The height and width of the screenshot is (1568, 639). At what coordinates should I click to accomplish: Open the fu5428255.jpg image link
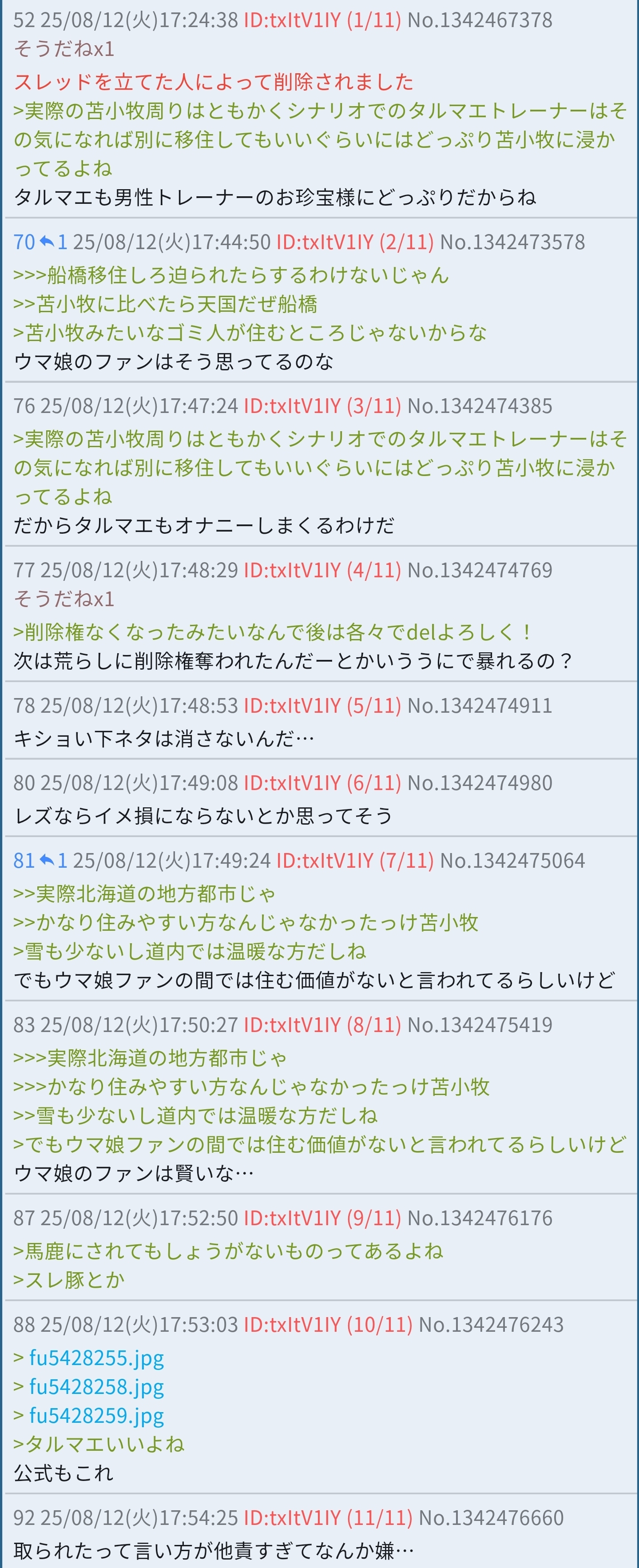(x=96, y=1358)
